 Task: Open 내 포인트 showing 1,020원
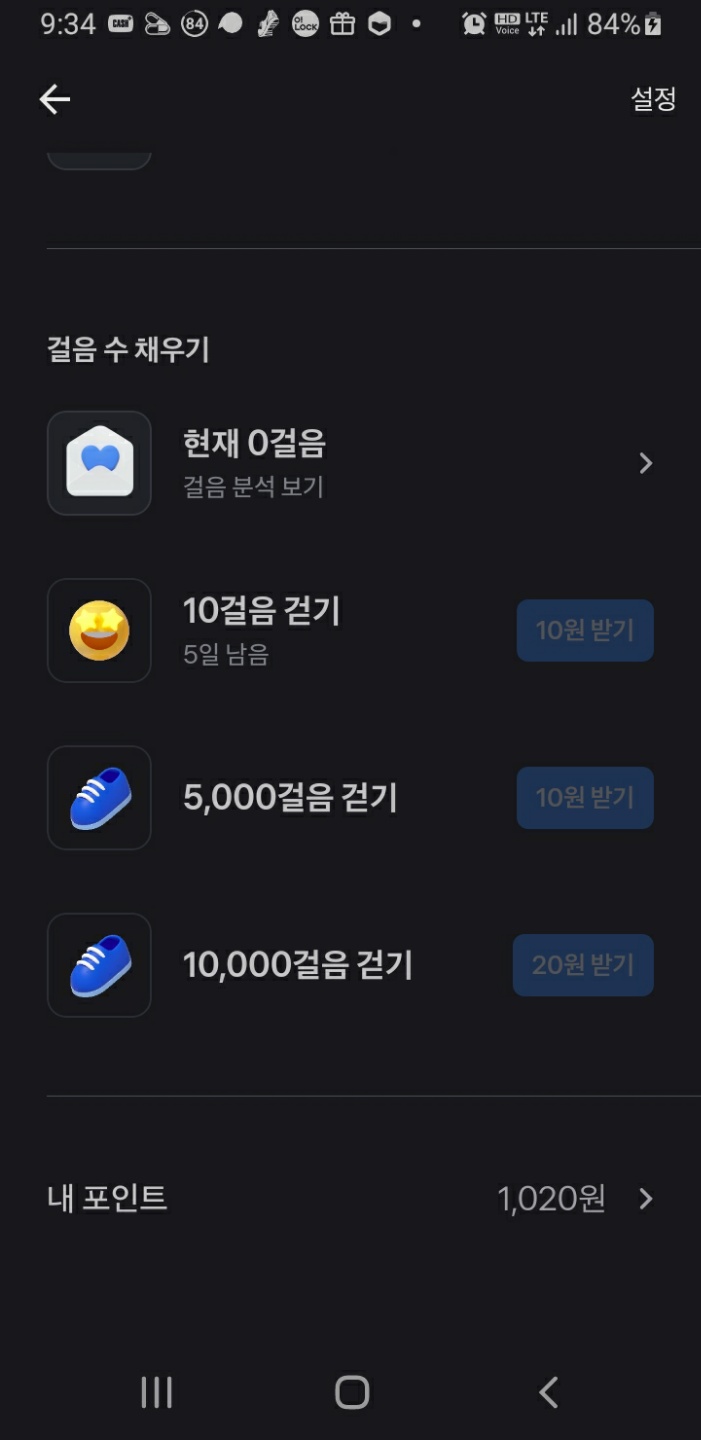[x=350, y=1198]
